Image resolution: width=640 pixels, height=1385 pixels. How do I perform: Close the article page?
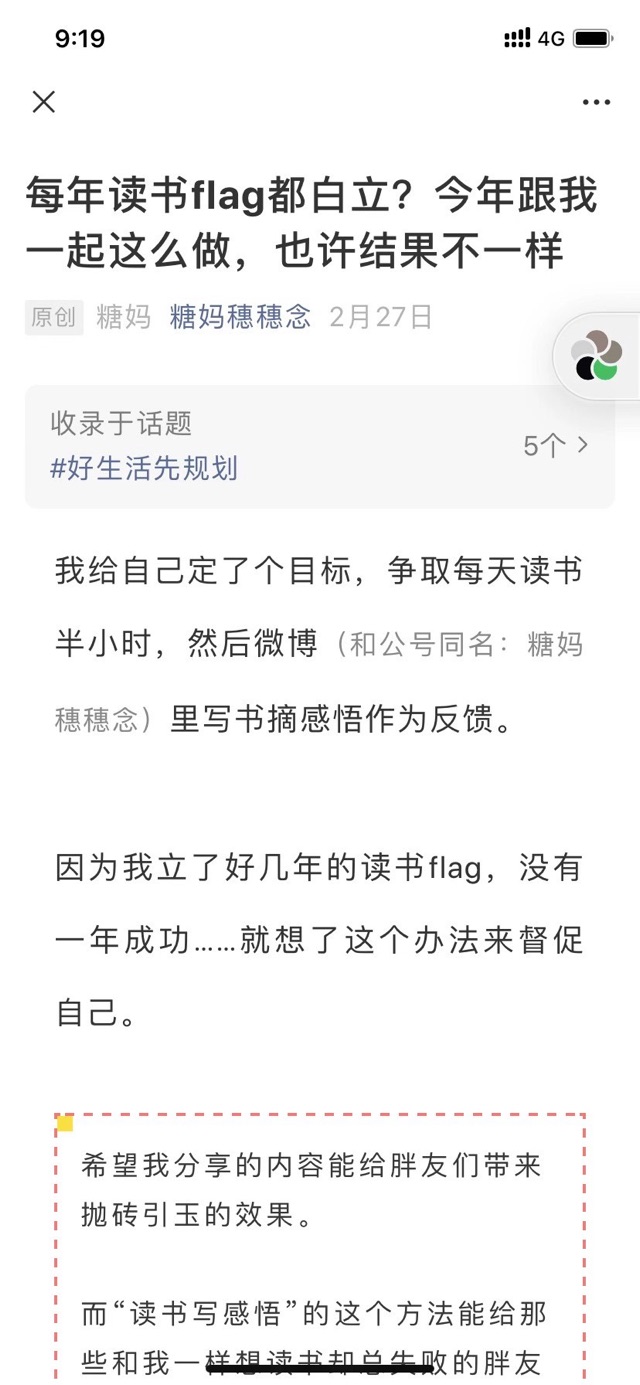(44, 102)
